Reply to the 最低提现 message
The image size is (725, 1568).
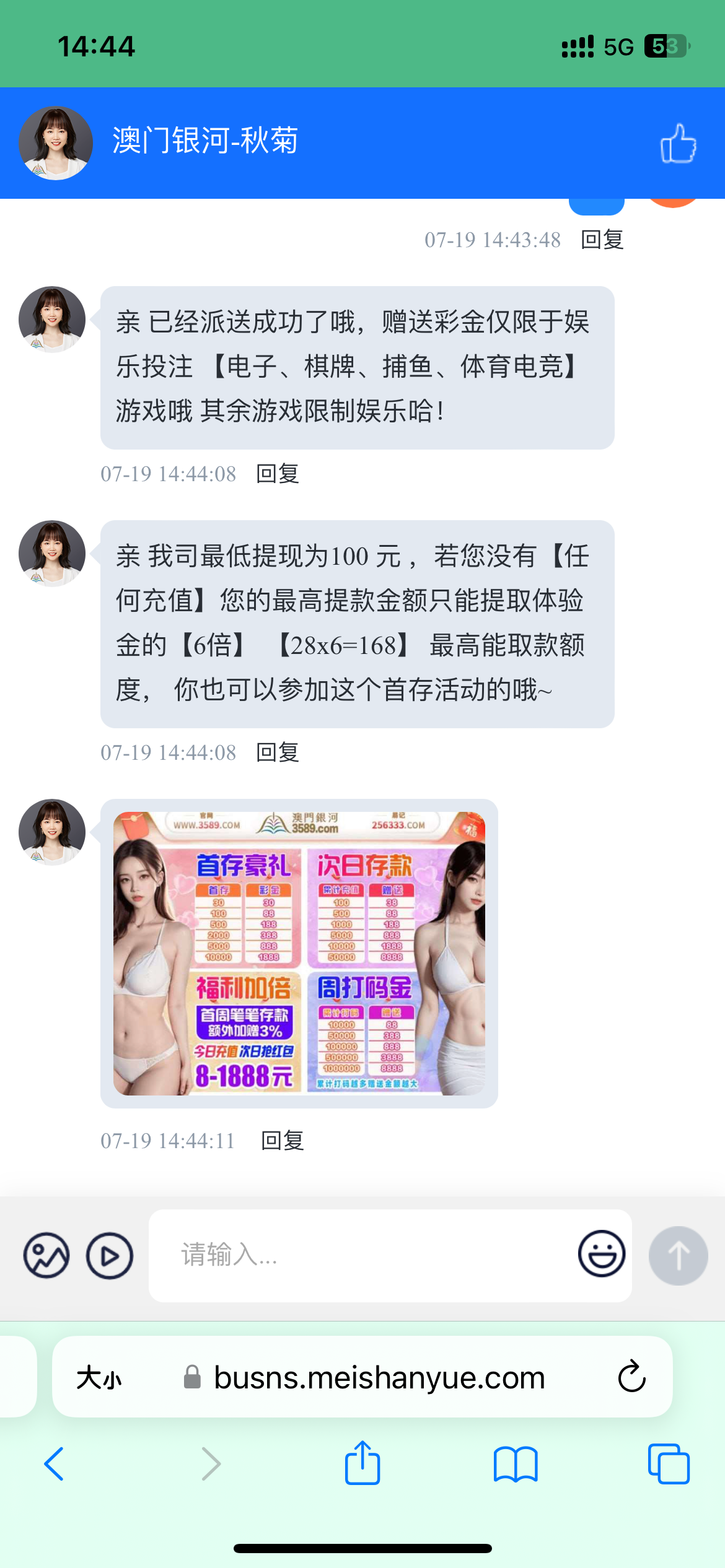click(278, 752)
